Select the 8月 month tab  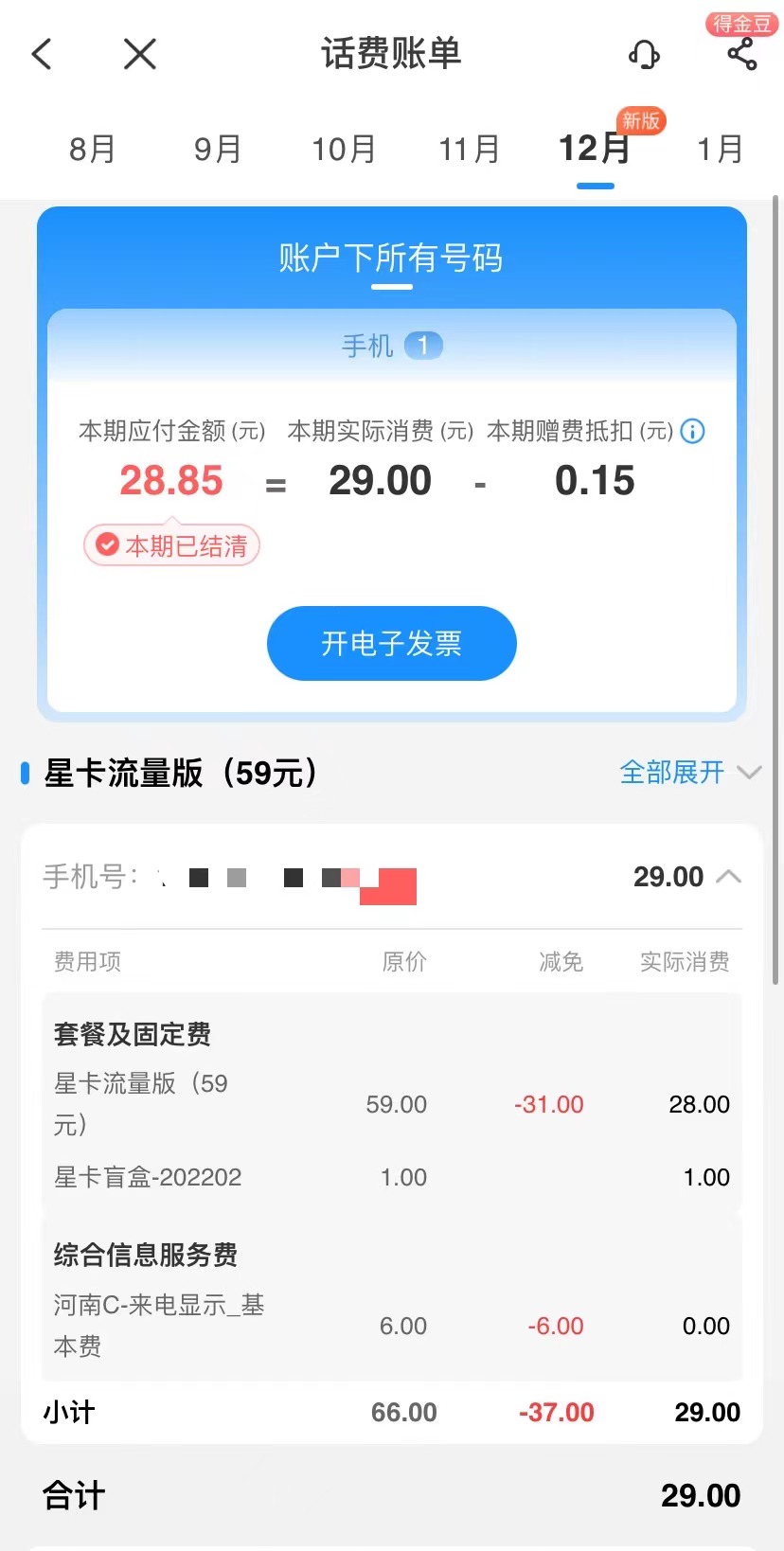93,149
